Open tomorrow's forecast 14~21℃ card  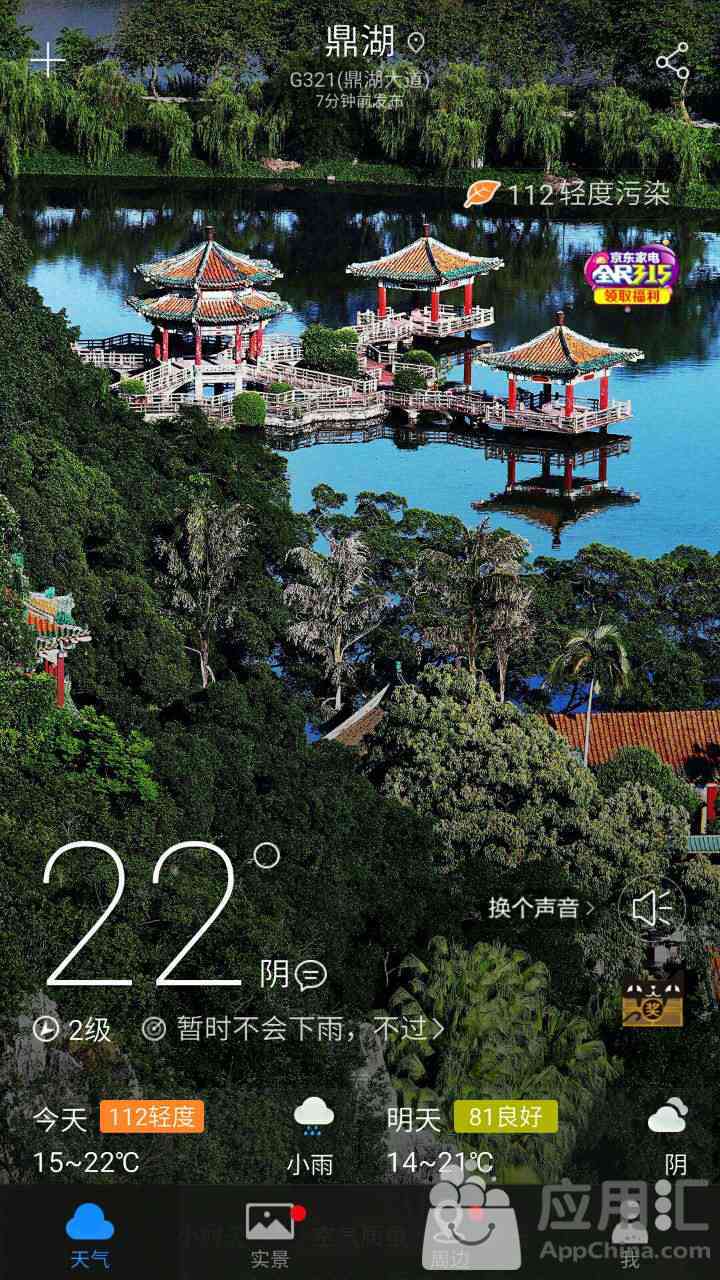click(x=540, y=1138)
